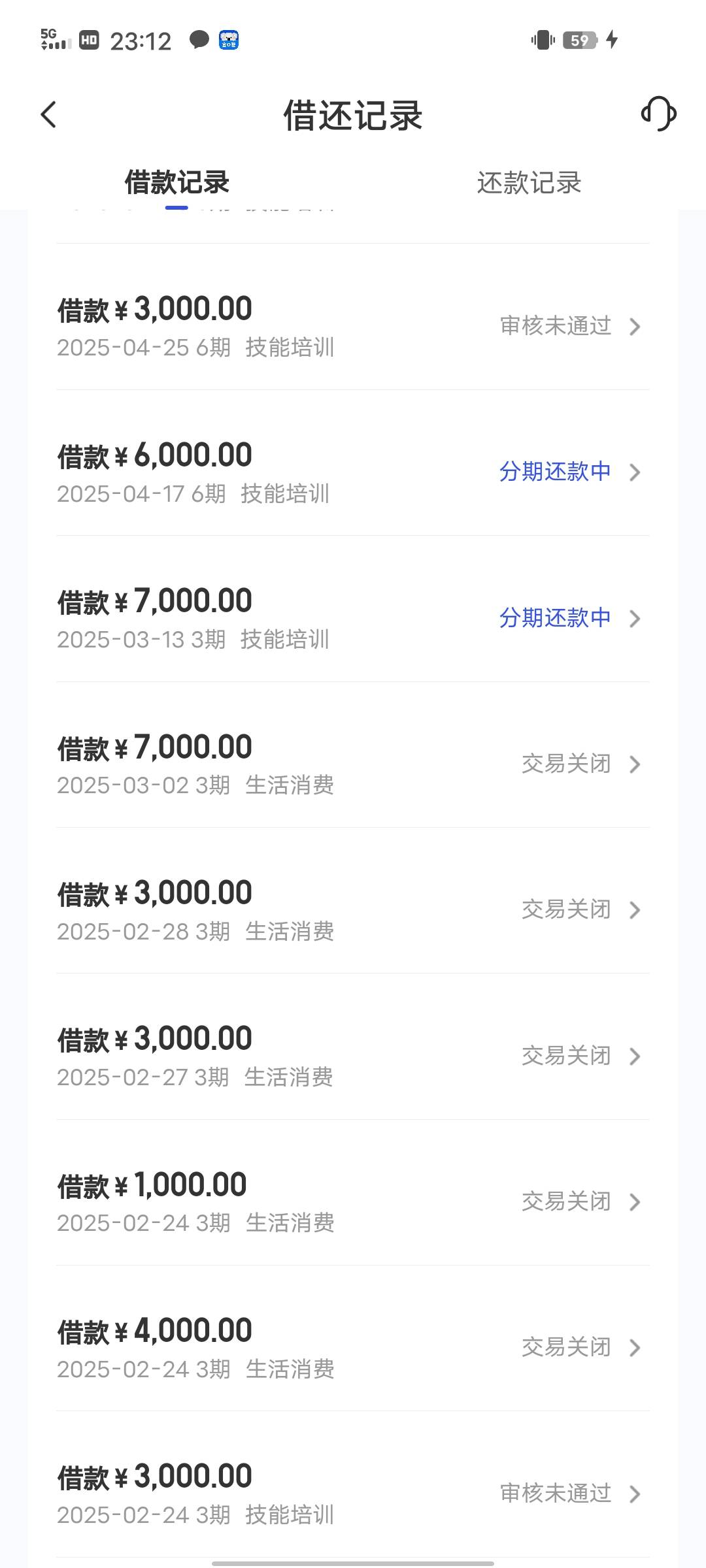Open the ¥3,000 技能培训 loan dated 2025-02-24
The width and height of the screenshot is (706, 1568).
353,1484
